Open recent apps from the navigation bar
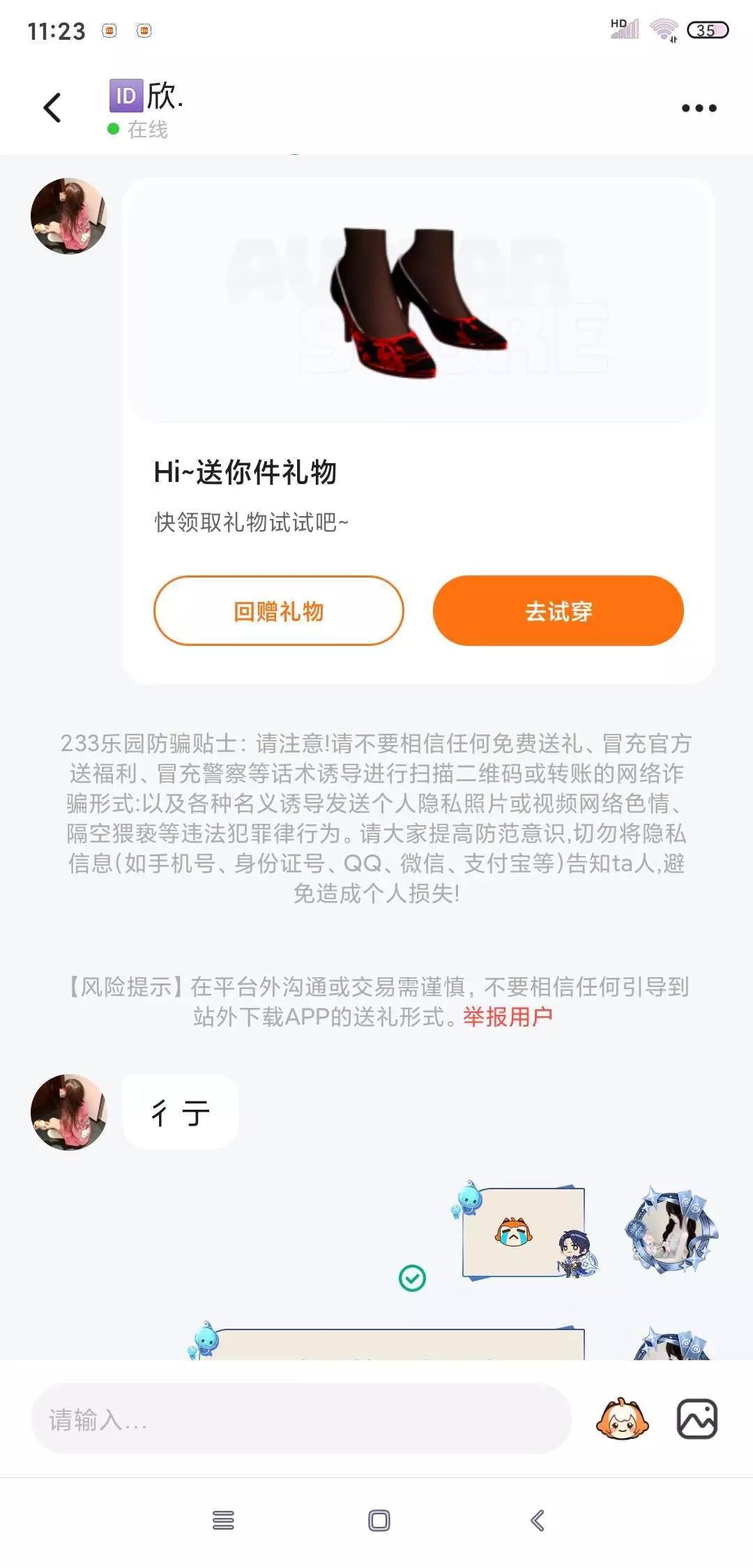 (x=223, y=1520)
